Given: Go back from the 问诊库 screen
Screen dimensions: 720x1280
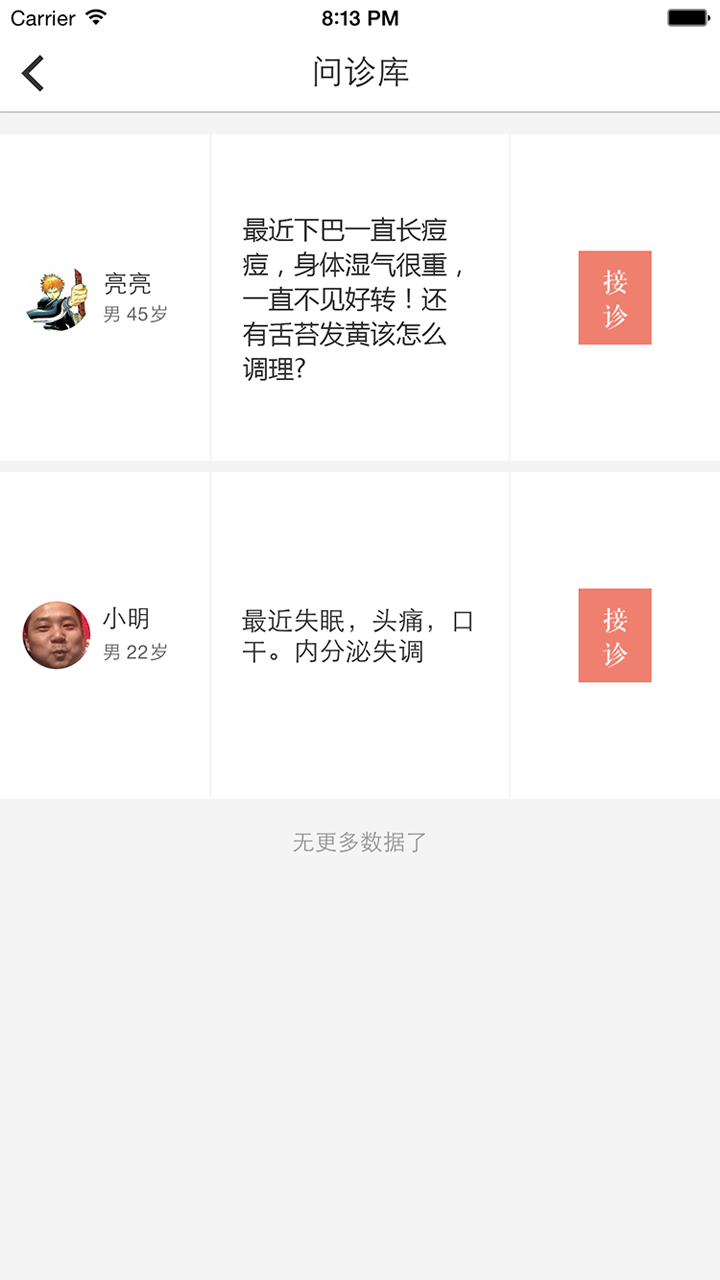Looking at the screenshot, I should tap(33, 73).
